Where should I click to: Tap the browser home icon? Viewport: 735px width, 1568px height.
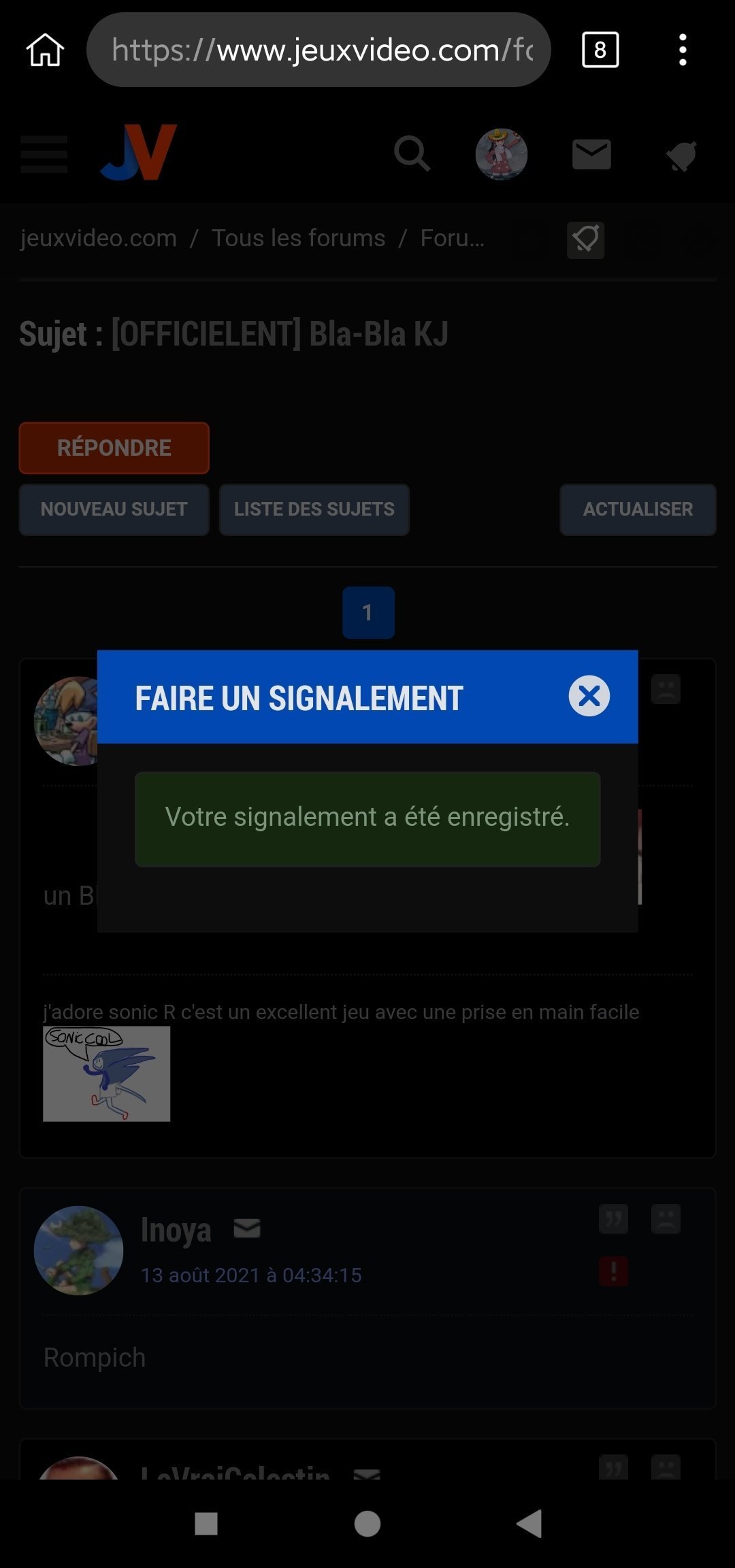point(45,50)
